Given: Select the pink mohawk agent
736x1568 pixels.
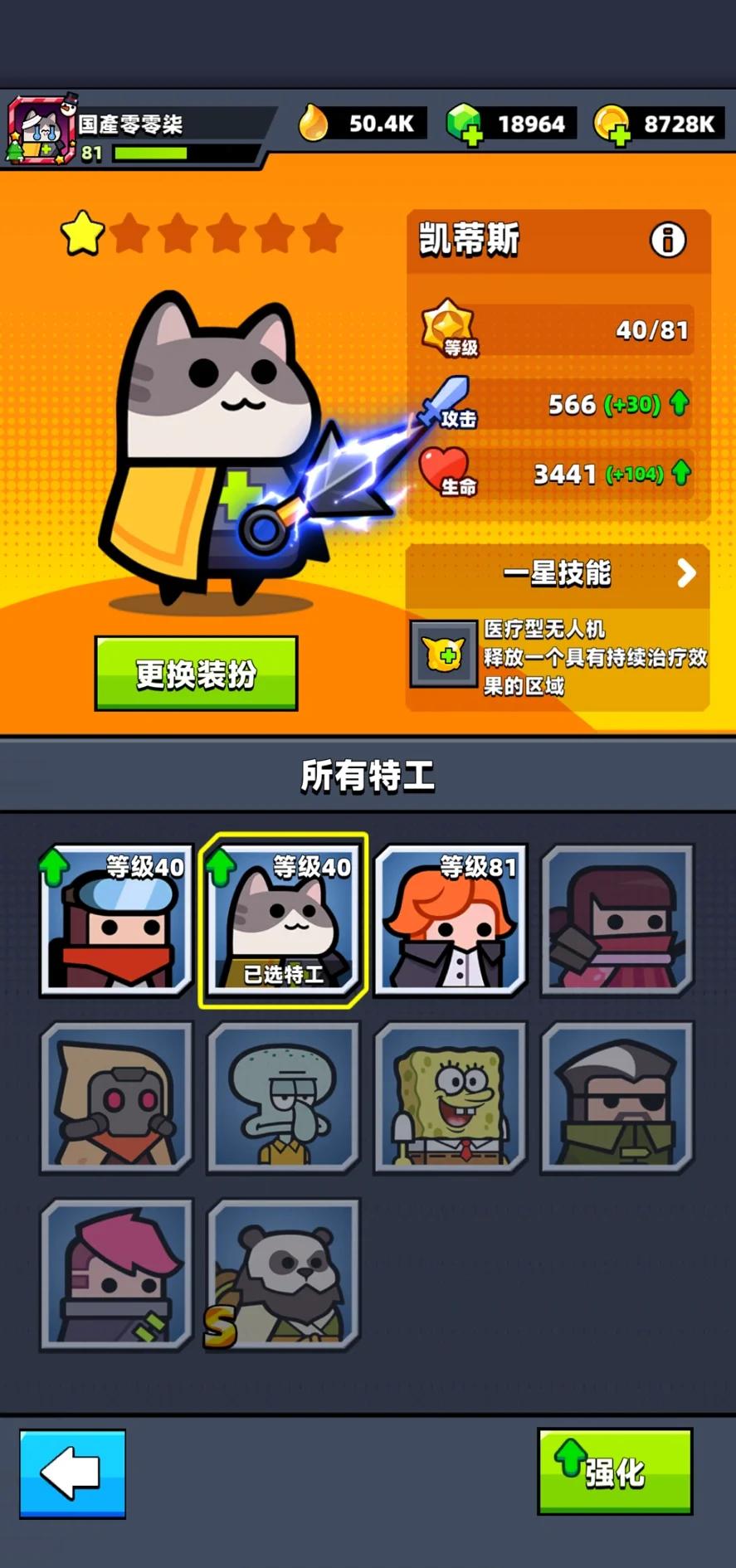Looking at the screenshot, I should [x=116, y=1274].
